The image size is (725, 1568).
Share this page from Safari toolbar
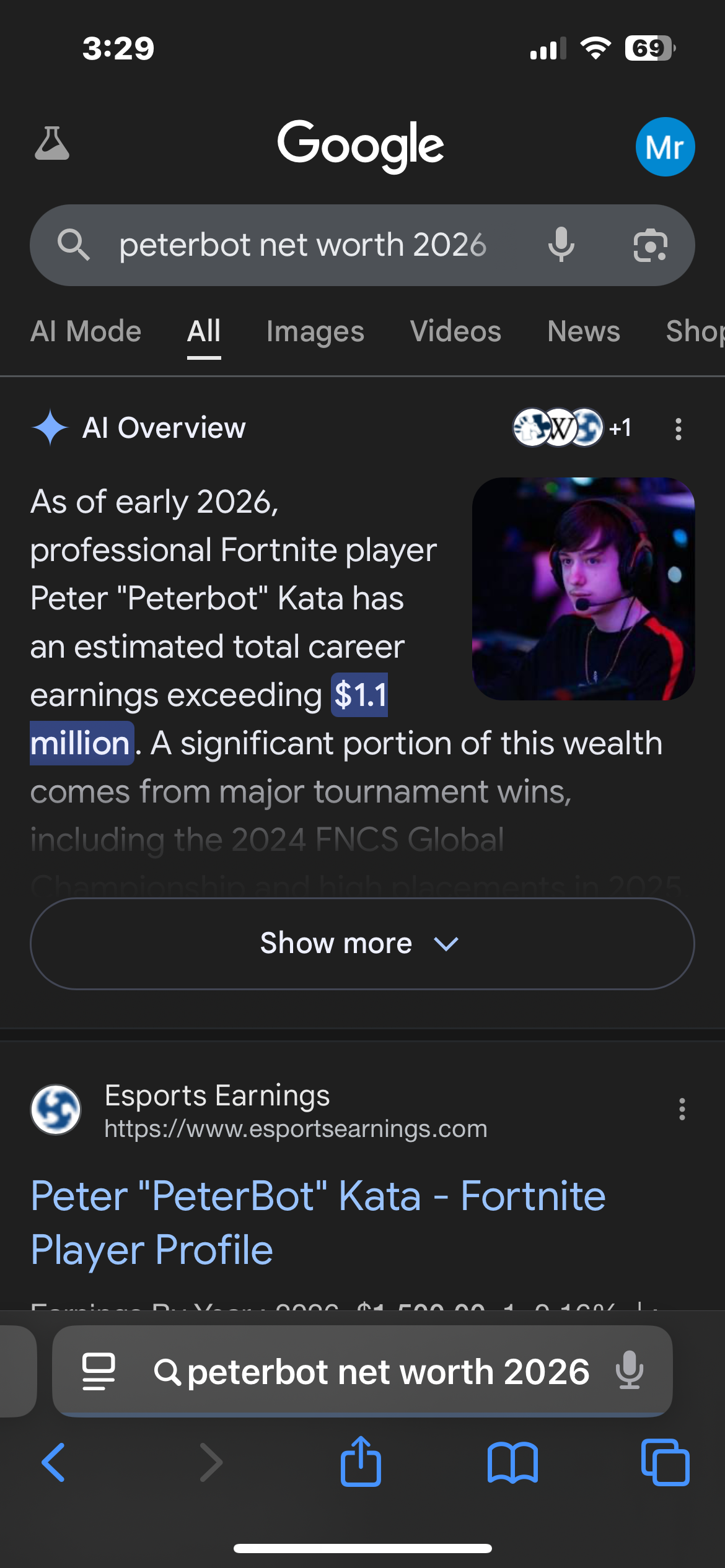[x=361, y=1461]
